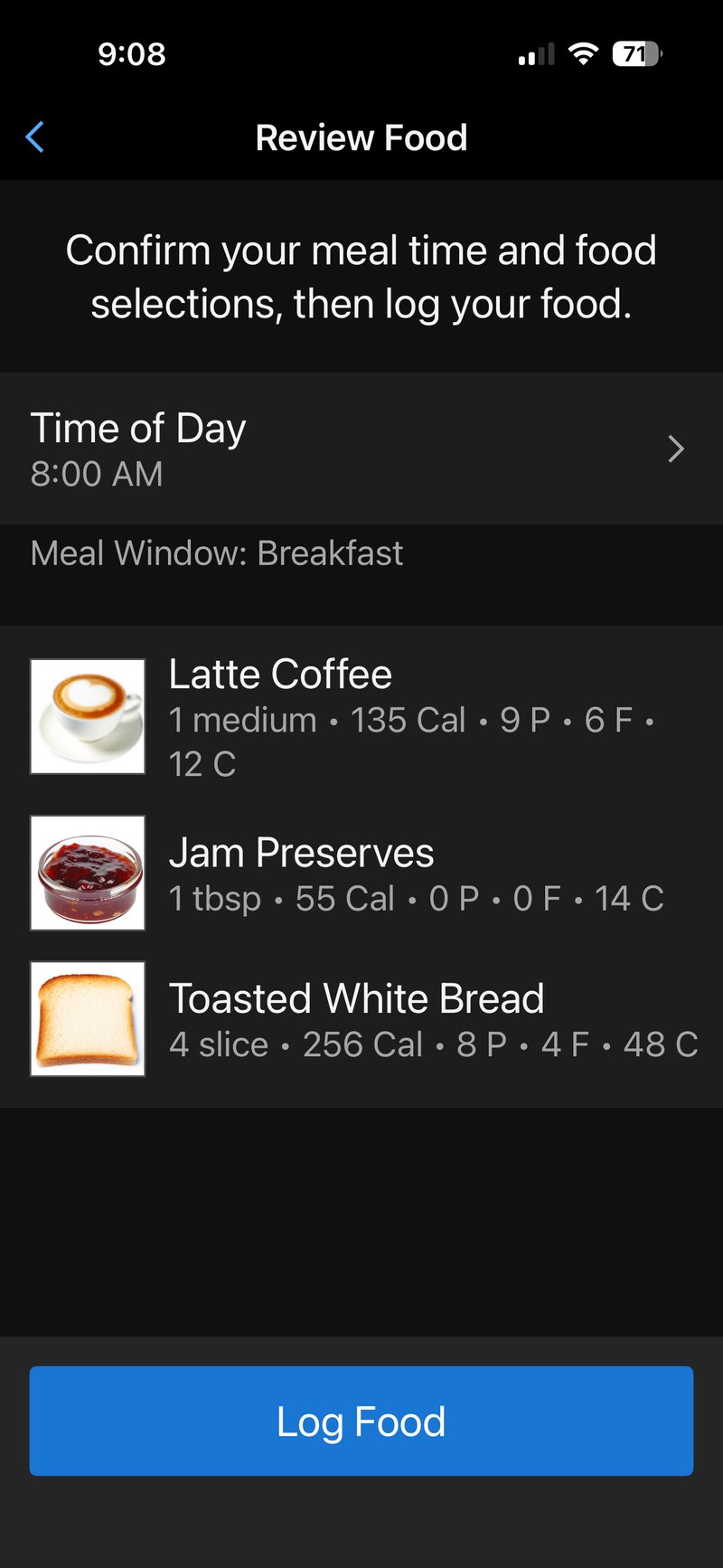Tap the 8:00 AM time value
The height and width of the screenshot is (1568, 723).
[x=96, y=474]
